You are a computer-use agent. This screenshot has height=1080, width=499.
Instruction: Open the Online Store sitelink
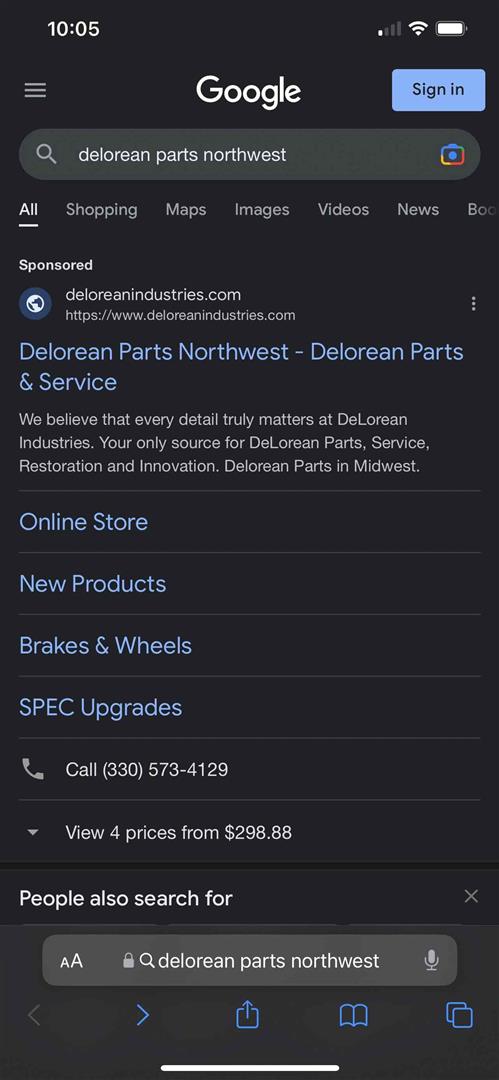click(83, 522)
